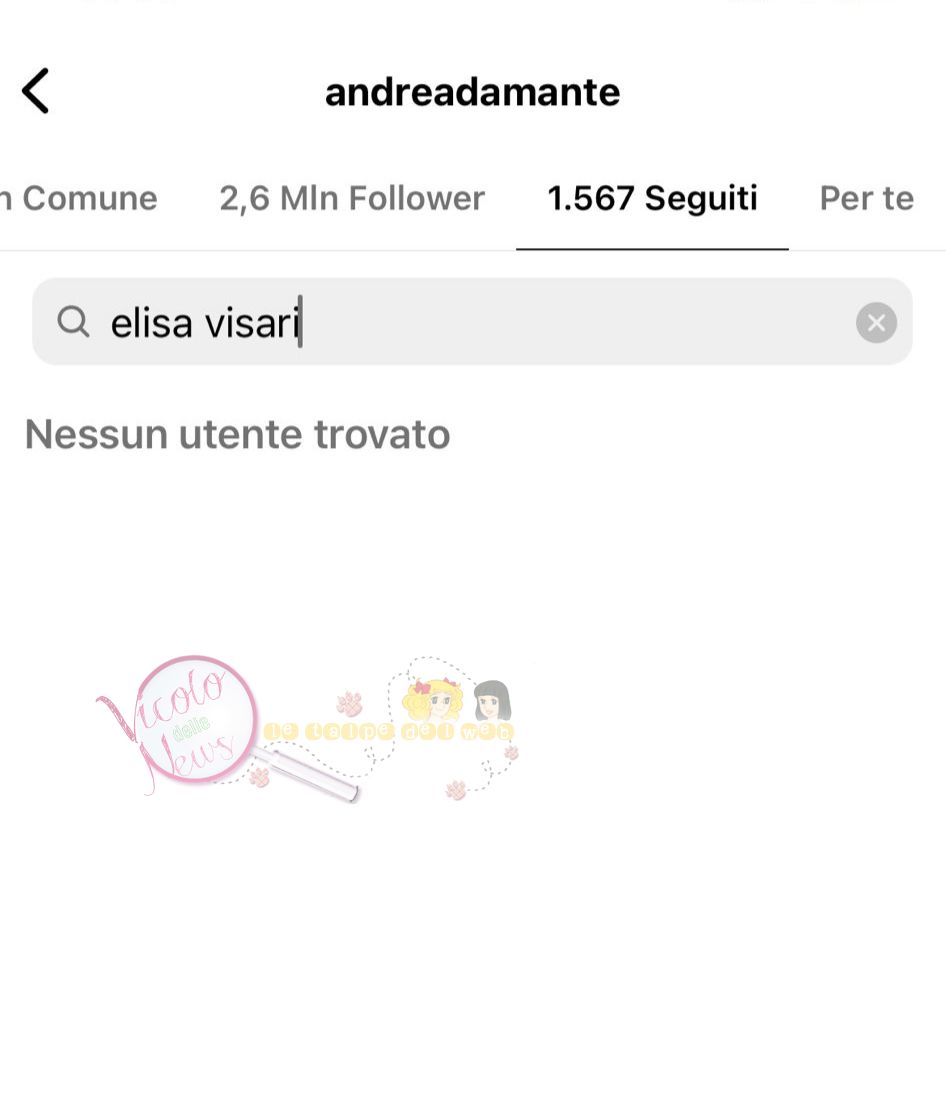Image resolution: width=946 pixels, height=1101 pixels.
Task: Switch to the In Comune tab
Action: [x=80, y=198]
